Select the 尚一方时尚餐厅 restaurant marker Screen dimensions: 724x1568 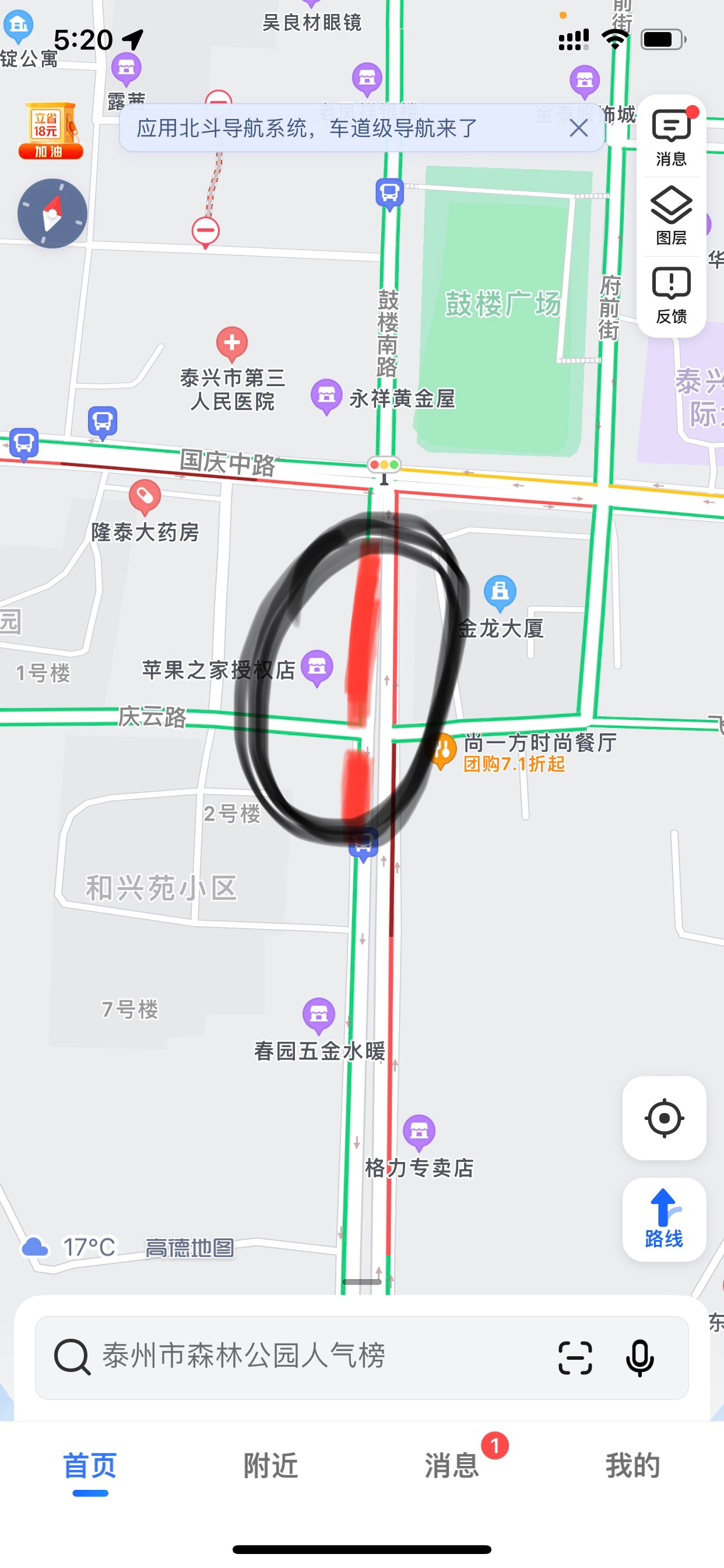(443, 750)
